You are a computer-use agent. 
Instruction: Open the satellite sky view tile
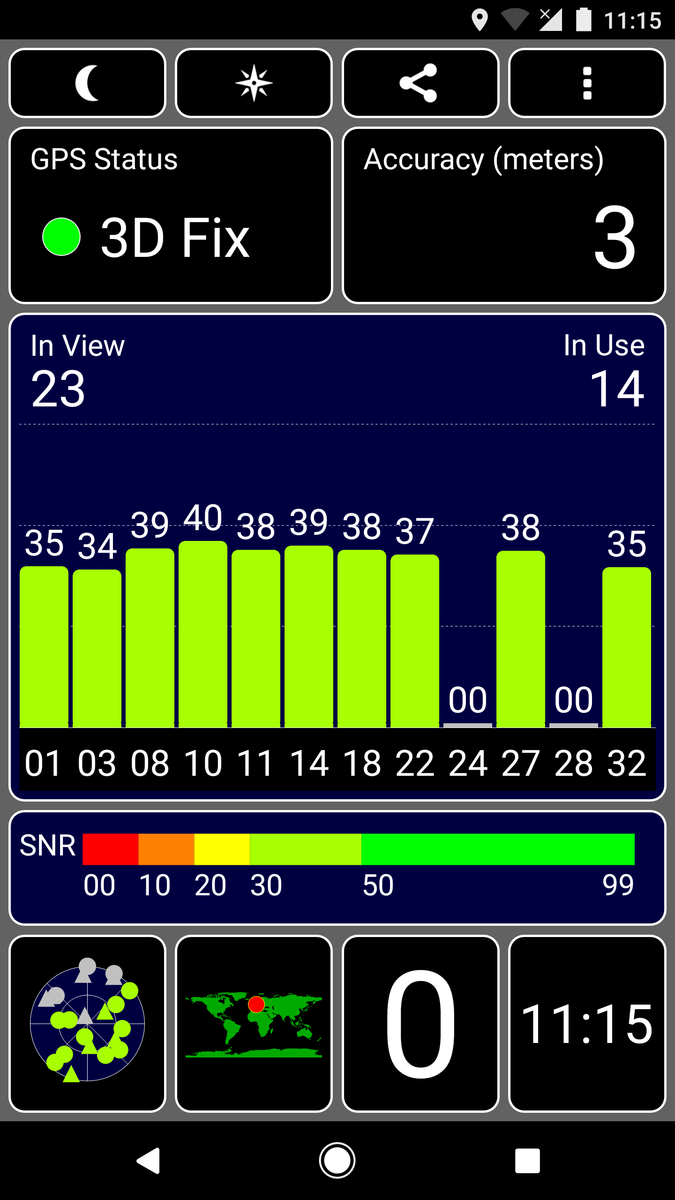[87, 1023]
